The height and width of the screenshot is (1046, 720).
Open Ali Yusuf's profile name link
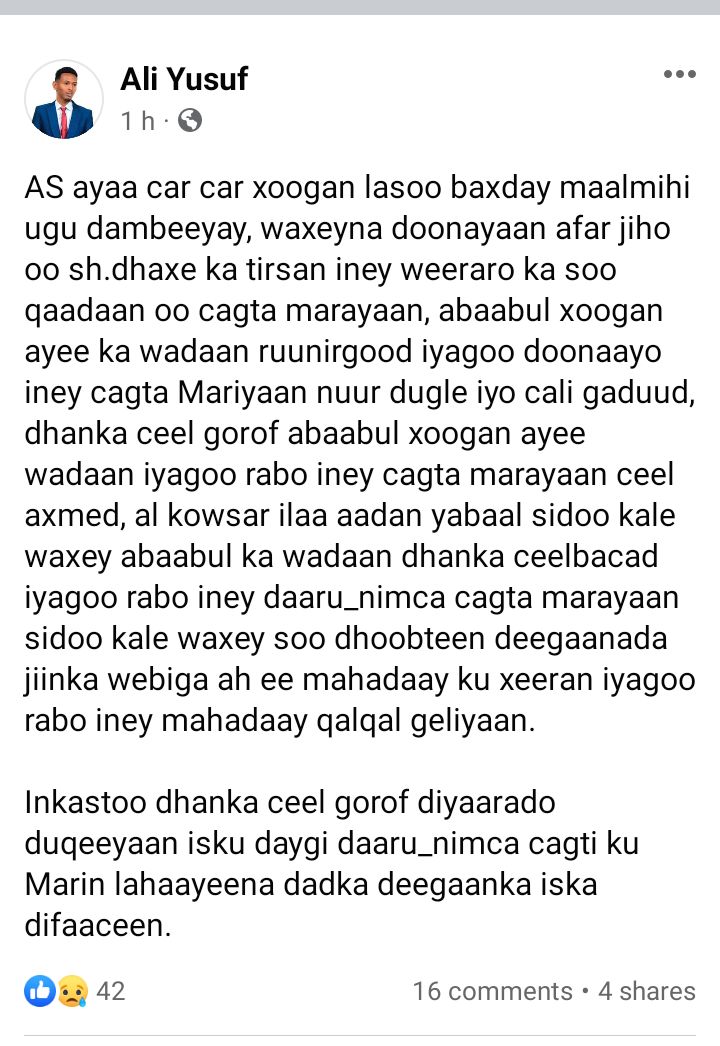183,78
